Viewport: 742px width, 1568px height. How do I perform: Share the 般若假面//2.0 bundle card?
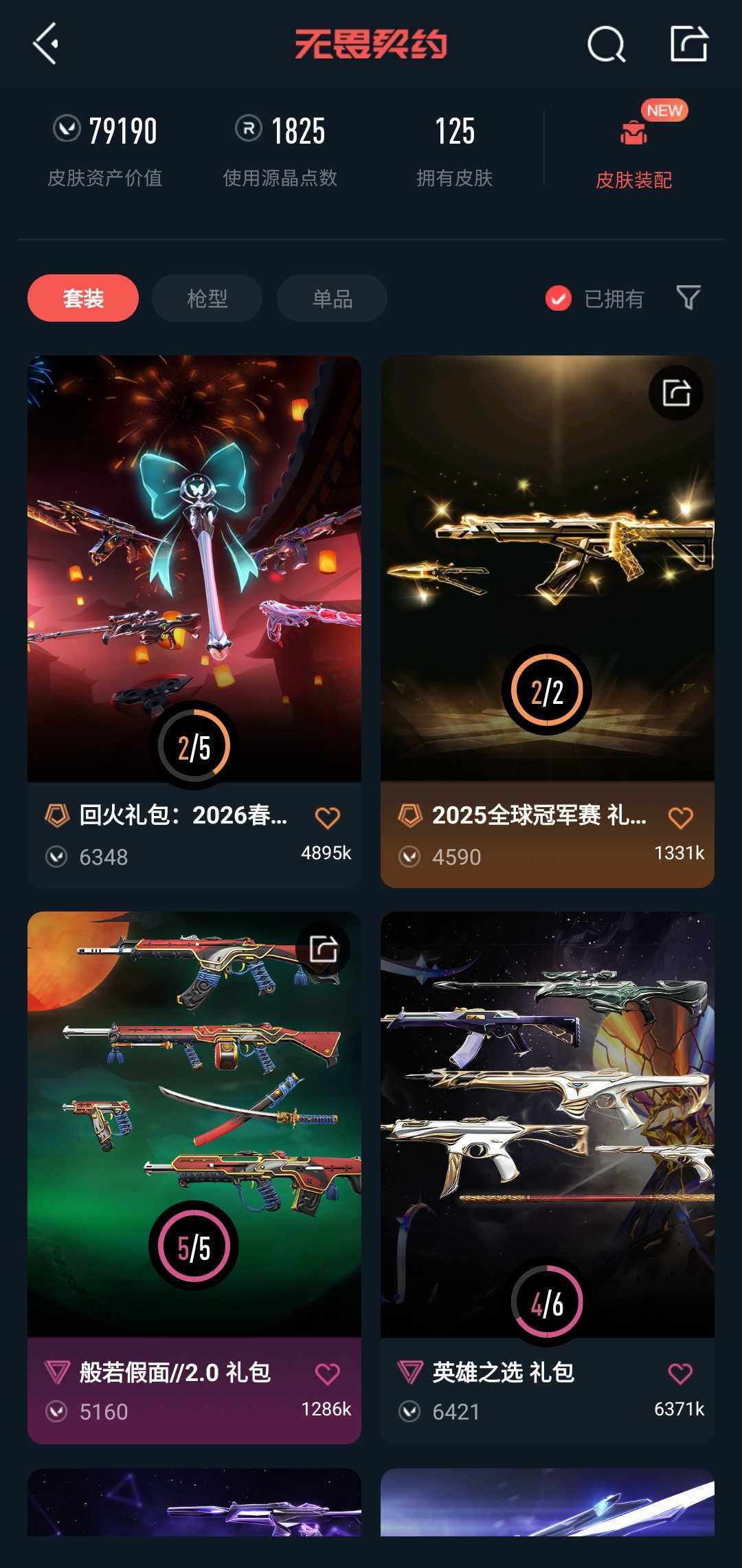pos(323,949)
